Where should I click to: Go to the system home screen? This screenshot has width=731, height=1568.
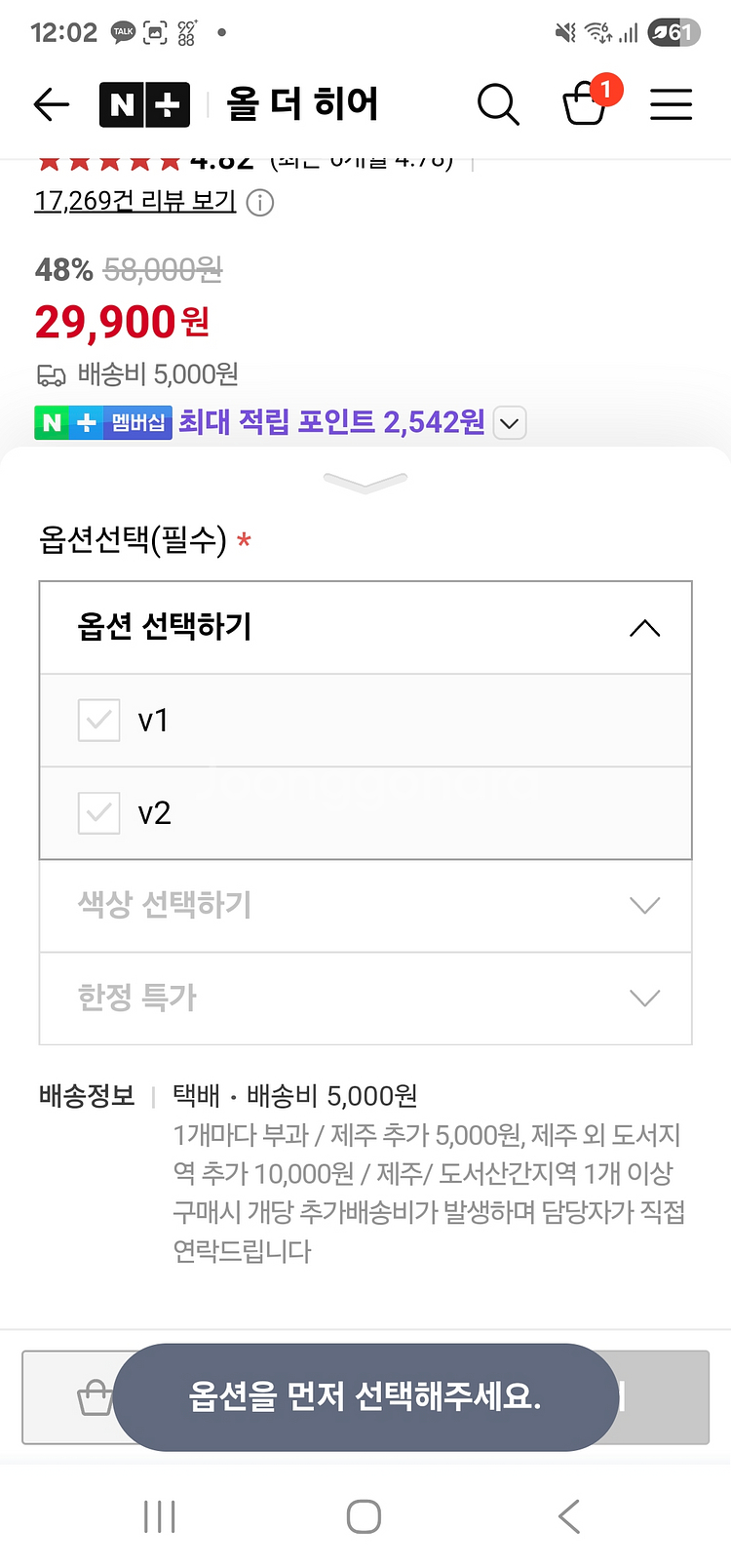[364, 1516]
